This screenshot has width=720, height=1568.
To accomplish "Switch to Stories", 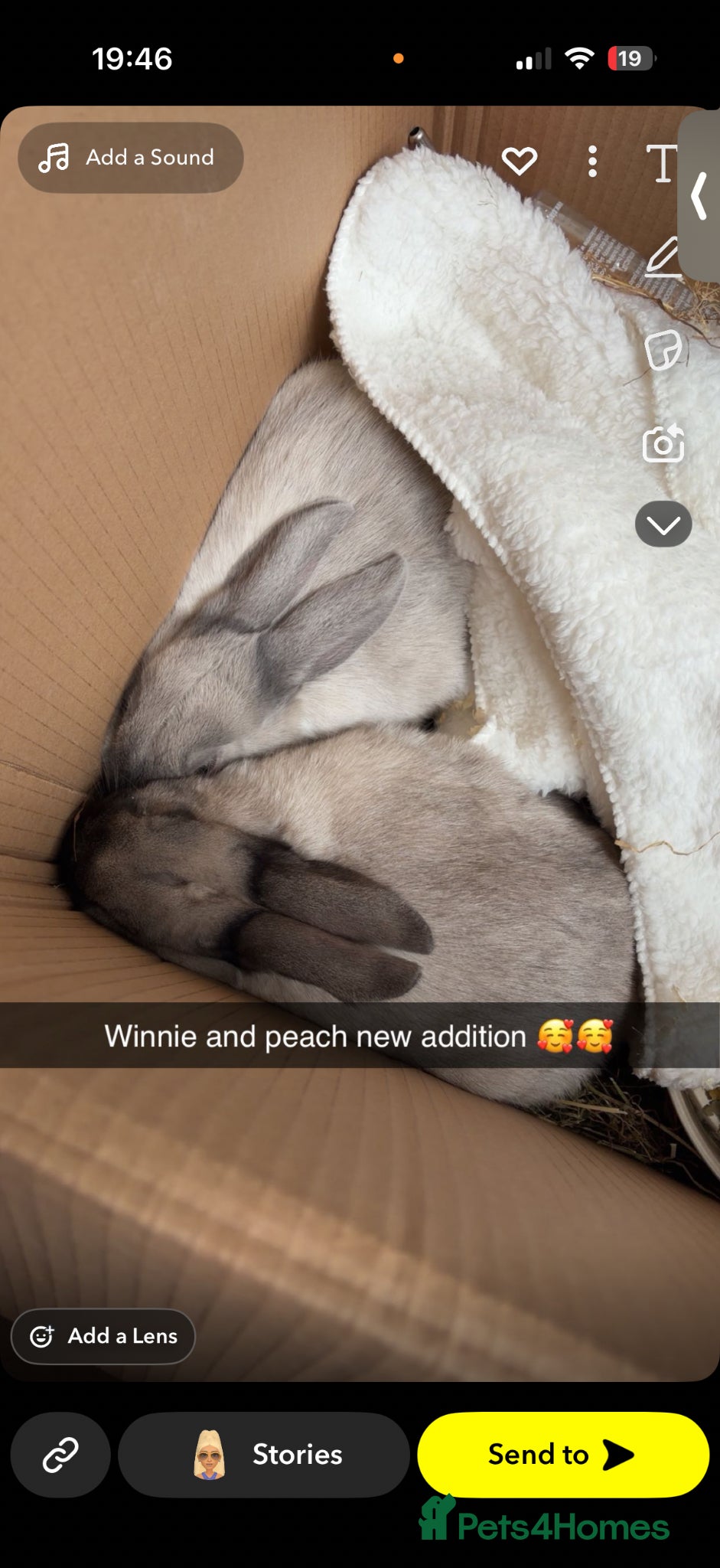I will tap(297, 1455).
